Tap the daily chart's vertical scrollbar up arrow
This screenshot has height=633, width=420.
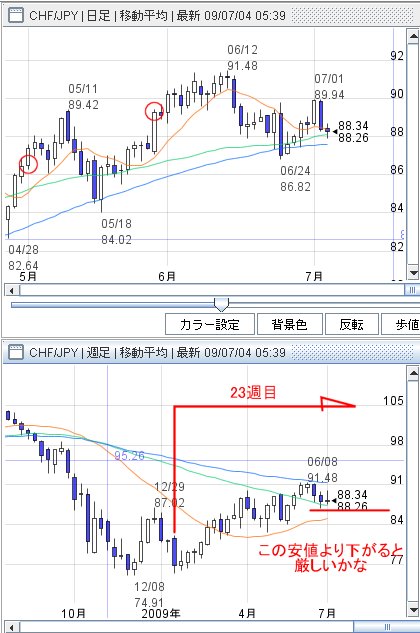click(413, 37)
